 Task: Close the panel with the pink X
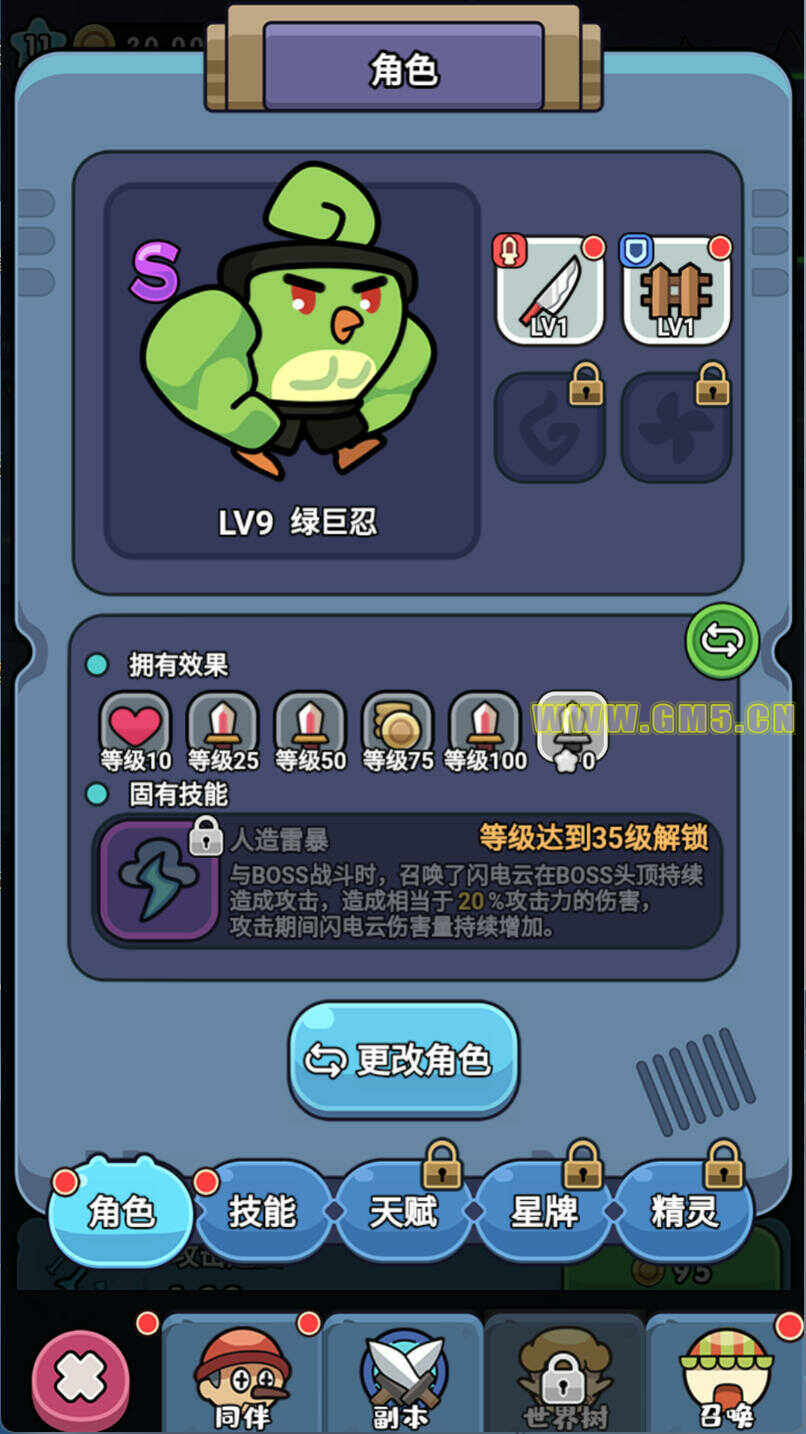click(81, 1380)
